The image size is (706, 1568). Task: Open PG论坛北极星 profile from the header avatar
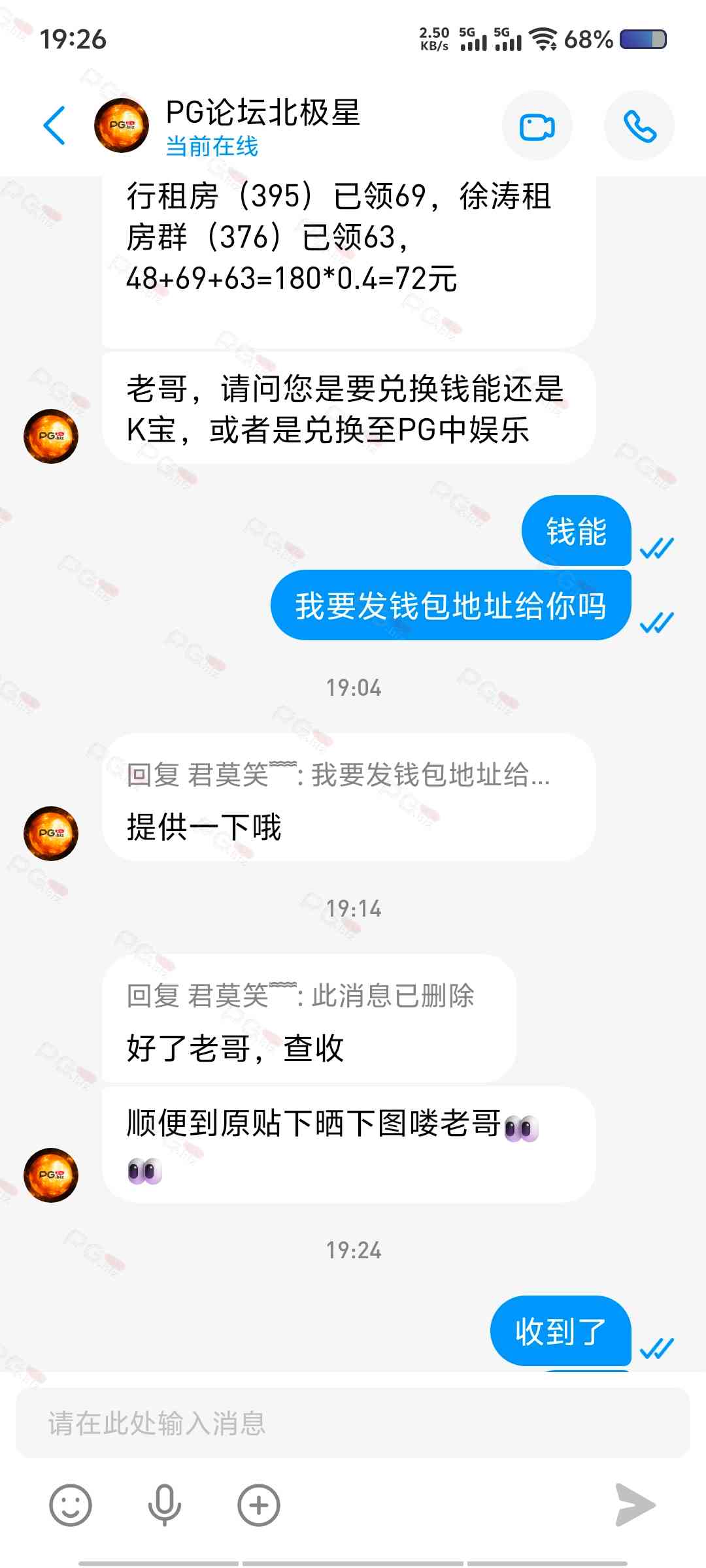(x=122, y=125)
